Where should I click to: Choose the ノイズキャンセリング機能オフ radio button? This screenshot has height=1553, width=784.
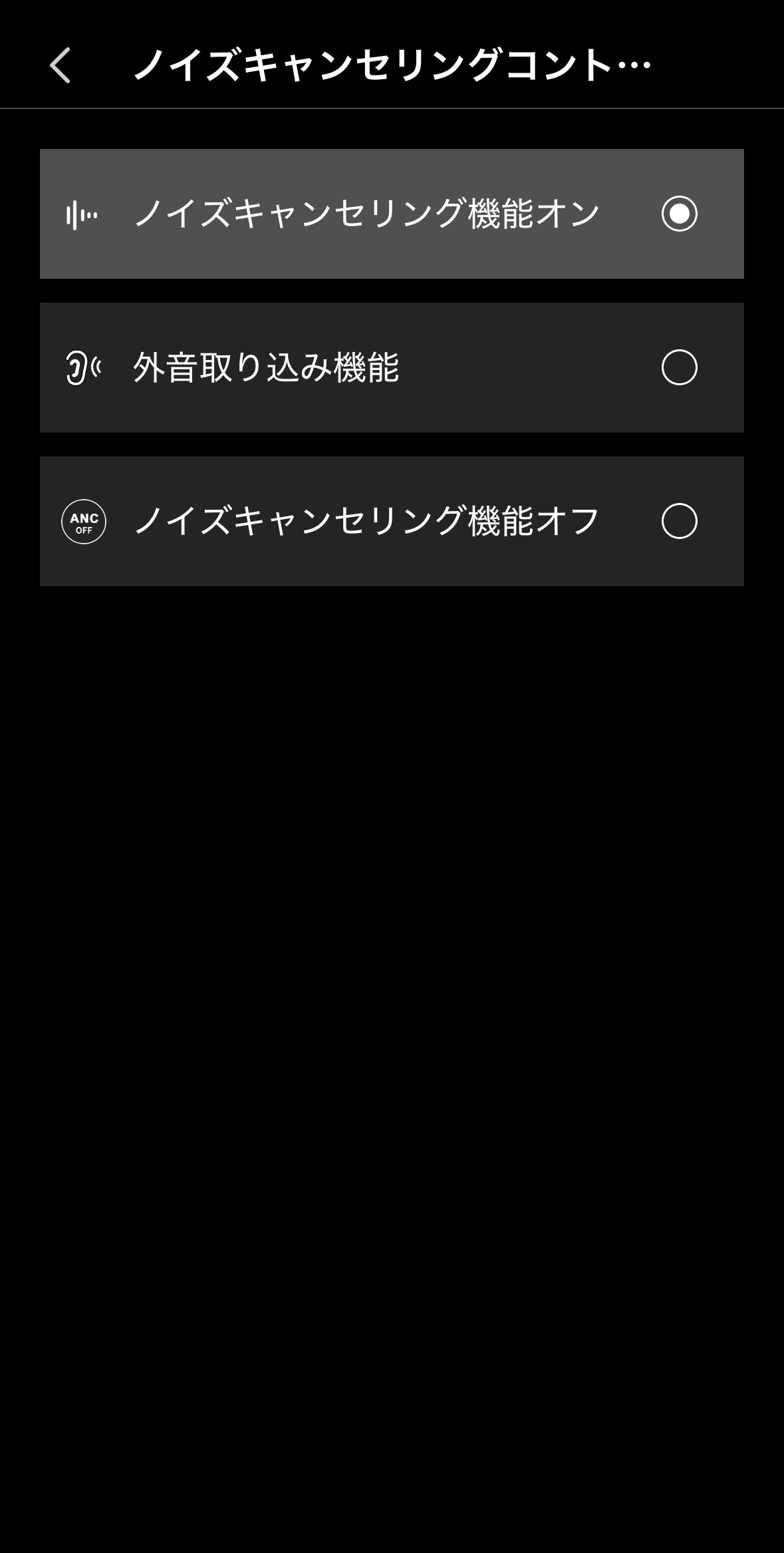pyautogui.click(x=680, y=520)
